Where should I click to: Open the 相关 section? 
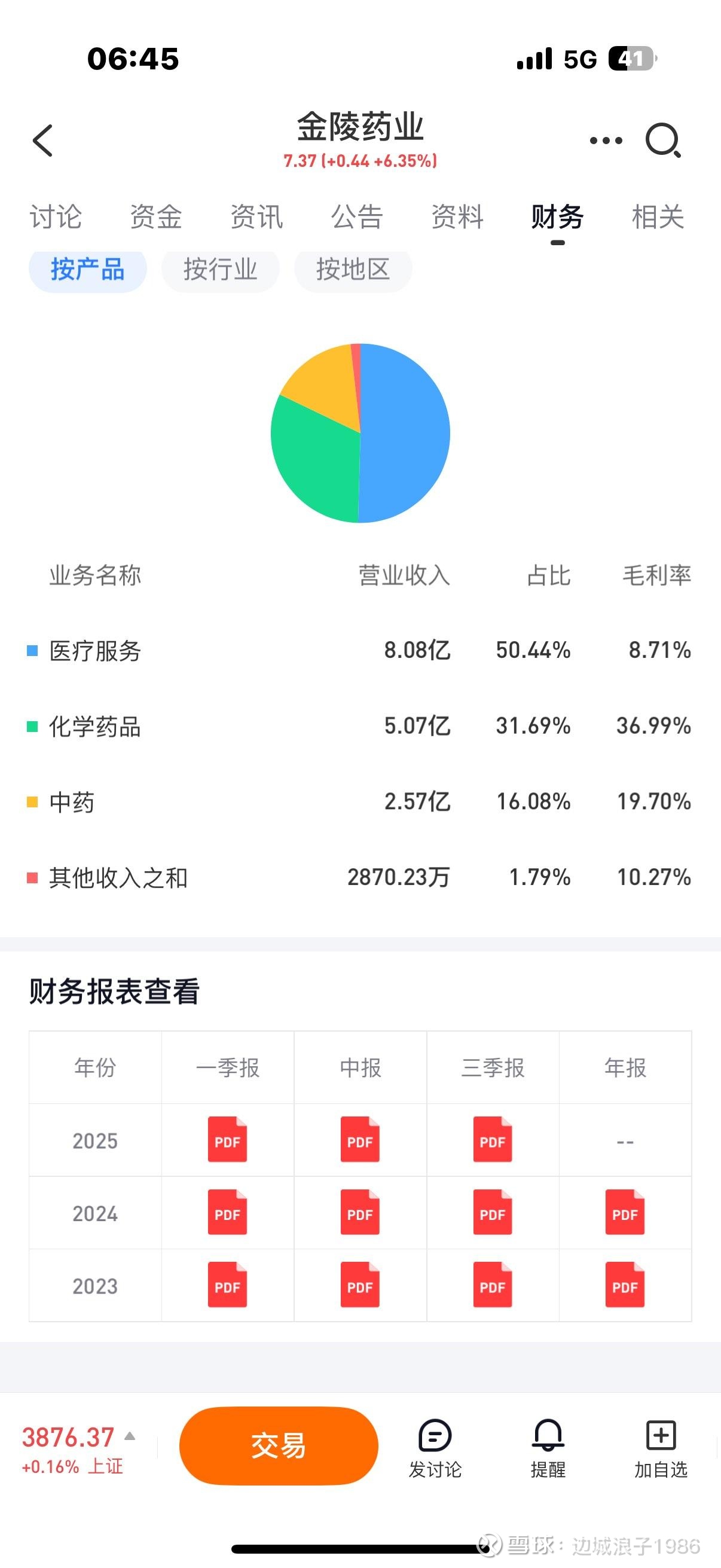pyautogui.click(x=657, y=217)
